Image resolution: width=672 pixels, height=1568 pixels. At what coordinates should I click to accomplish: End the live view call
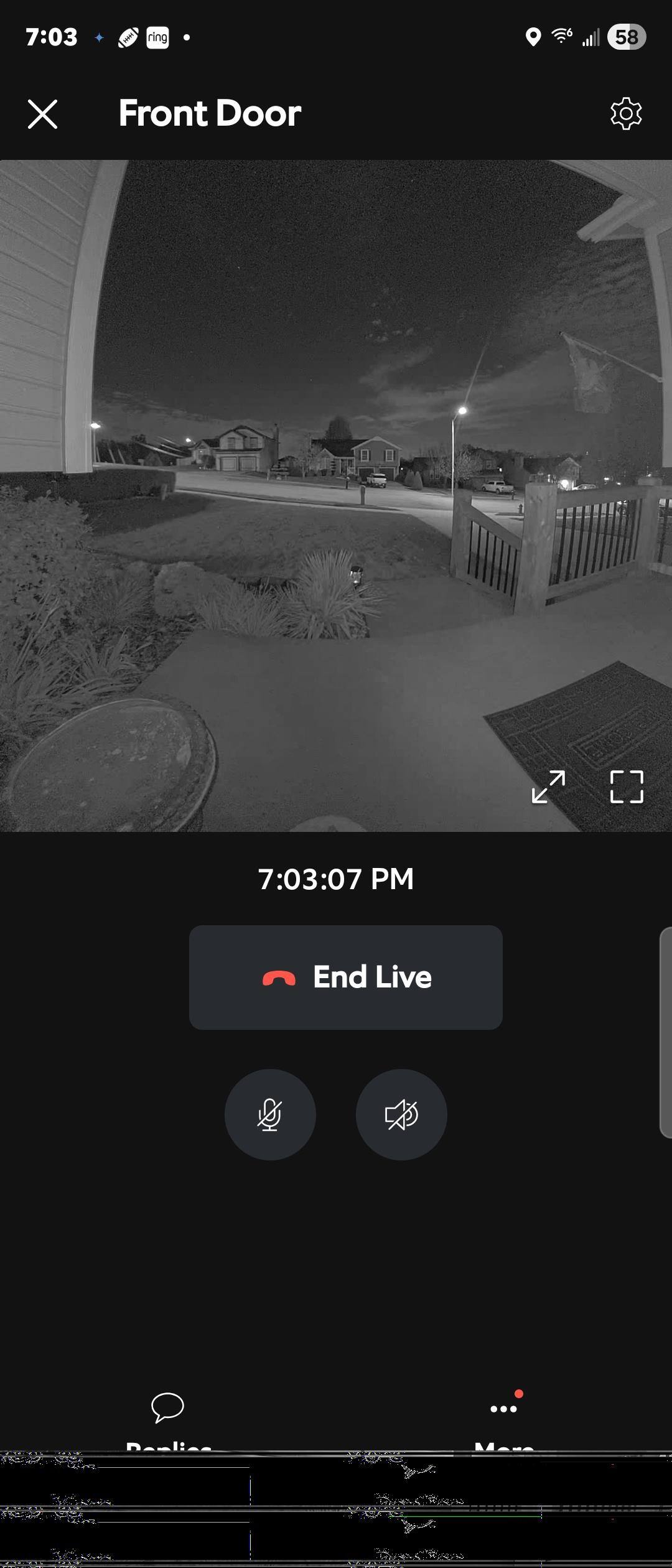coord(346,977)
